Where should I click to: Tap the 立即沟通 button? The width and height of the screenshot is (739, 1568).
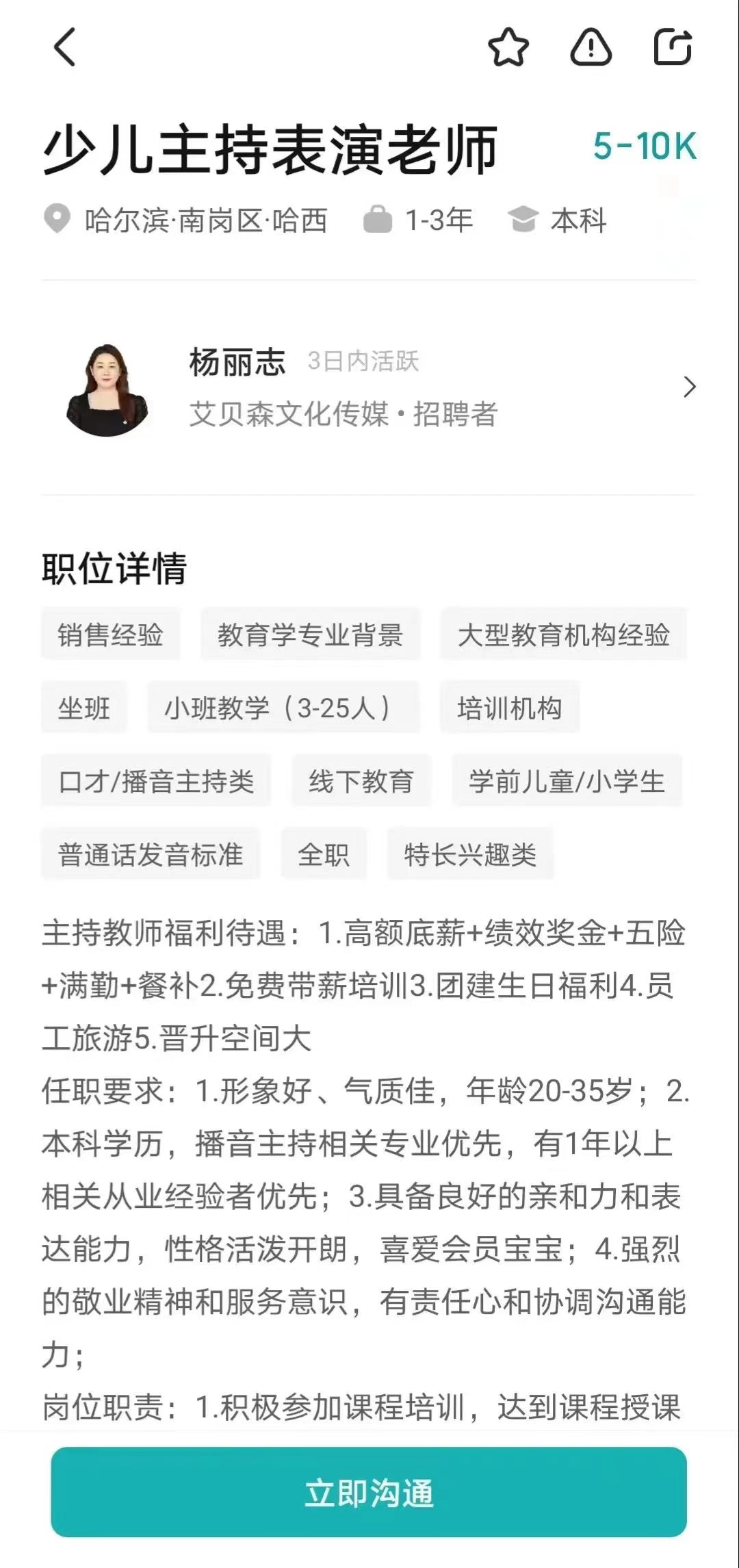369,1492
